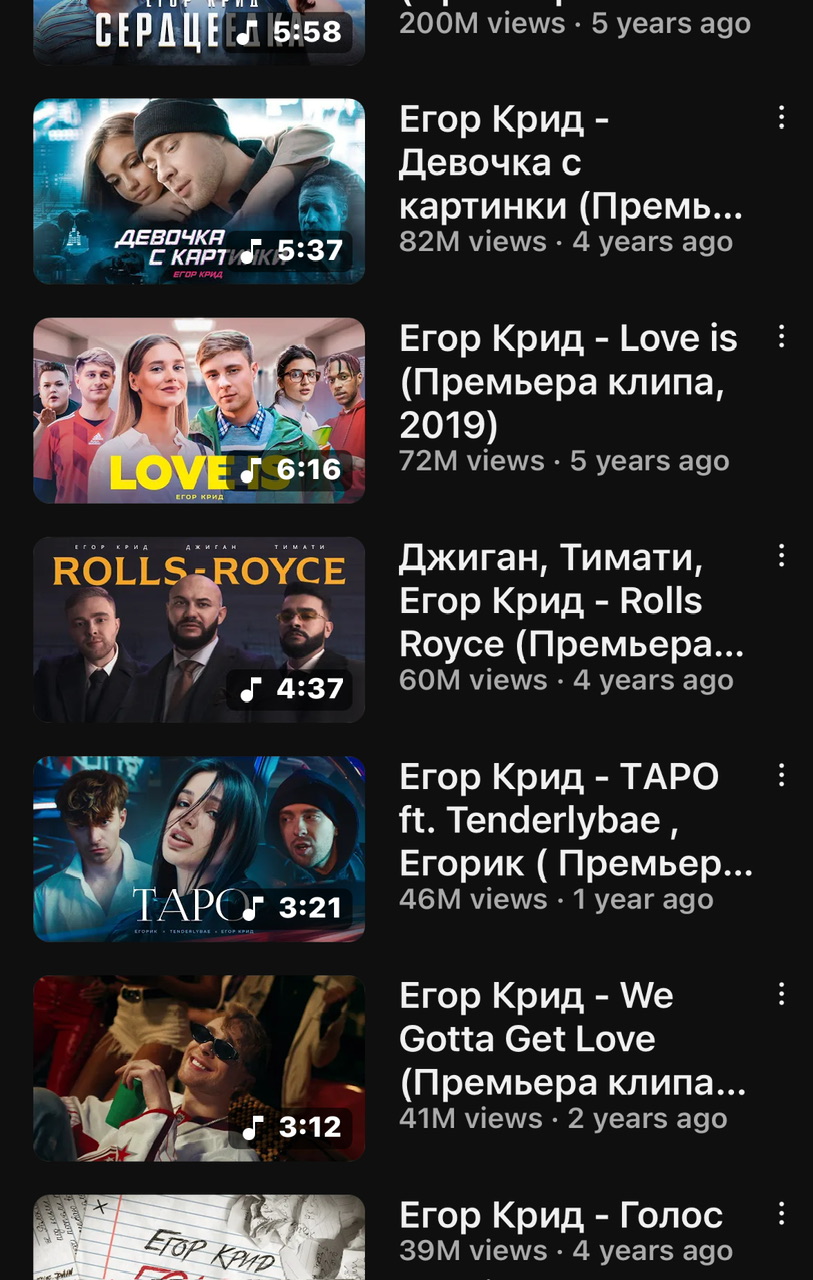Open the overflow menu for Love is
This screenshot has width=813, height=1280.
[x=781, y=337]
